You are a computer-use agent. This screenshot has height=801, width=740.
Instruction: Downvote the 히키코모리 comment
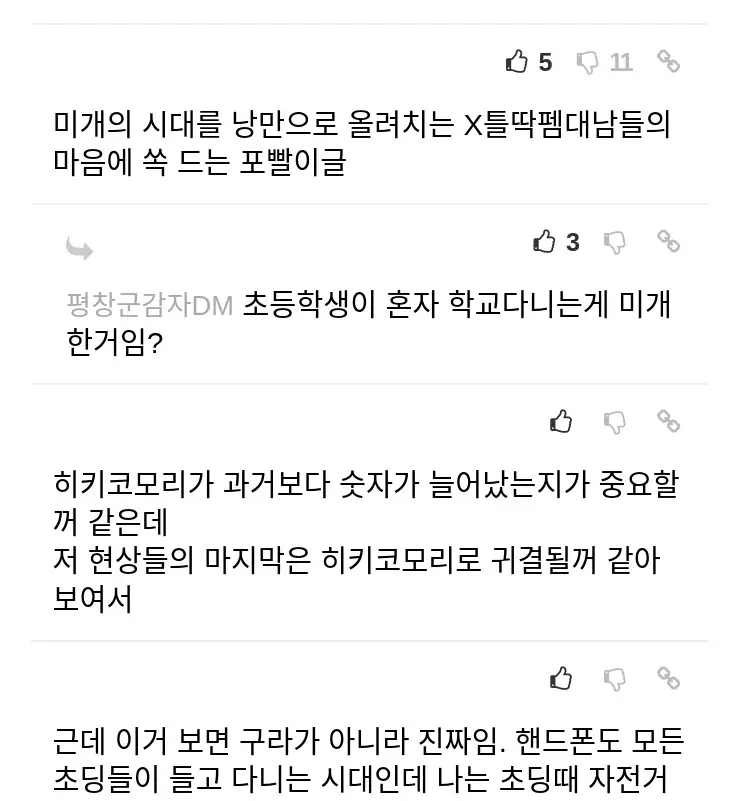tap(616, 421)
